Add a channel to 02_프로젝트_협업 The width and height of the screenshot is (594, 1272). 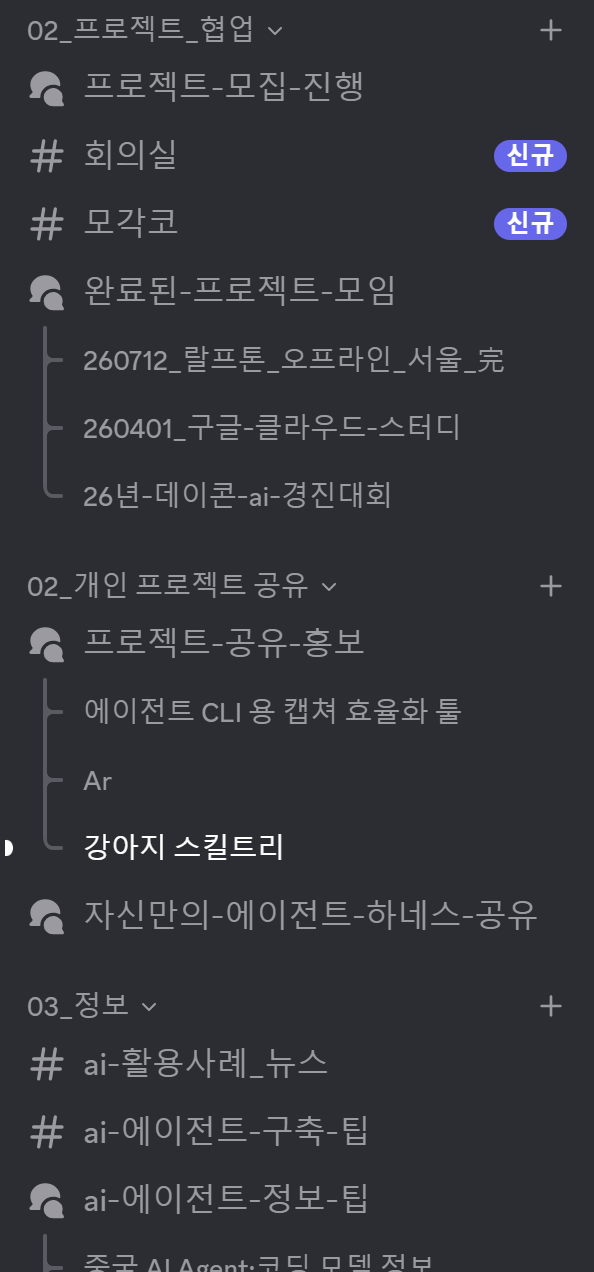(x=551, y=30)
